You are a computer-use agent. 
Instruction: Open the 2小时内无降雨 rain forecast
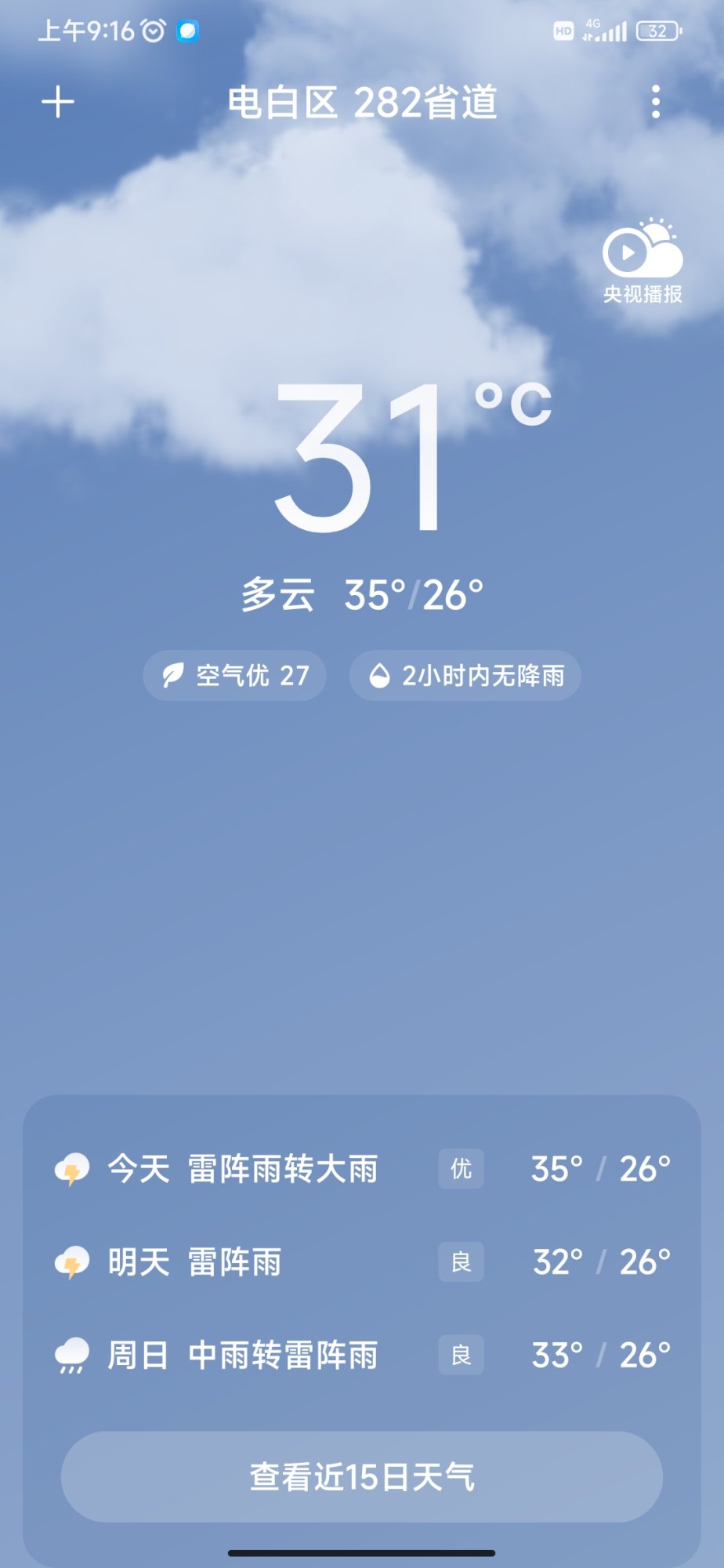pos(464,675)
